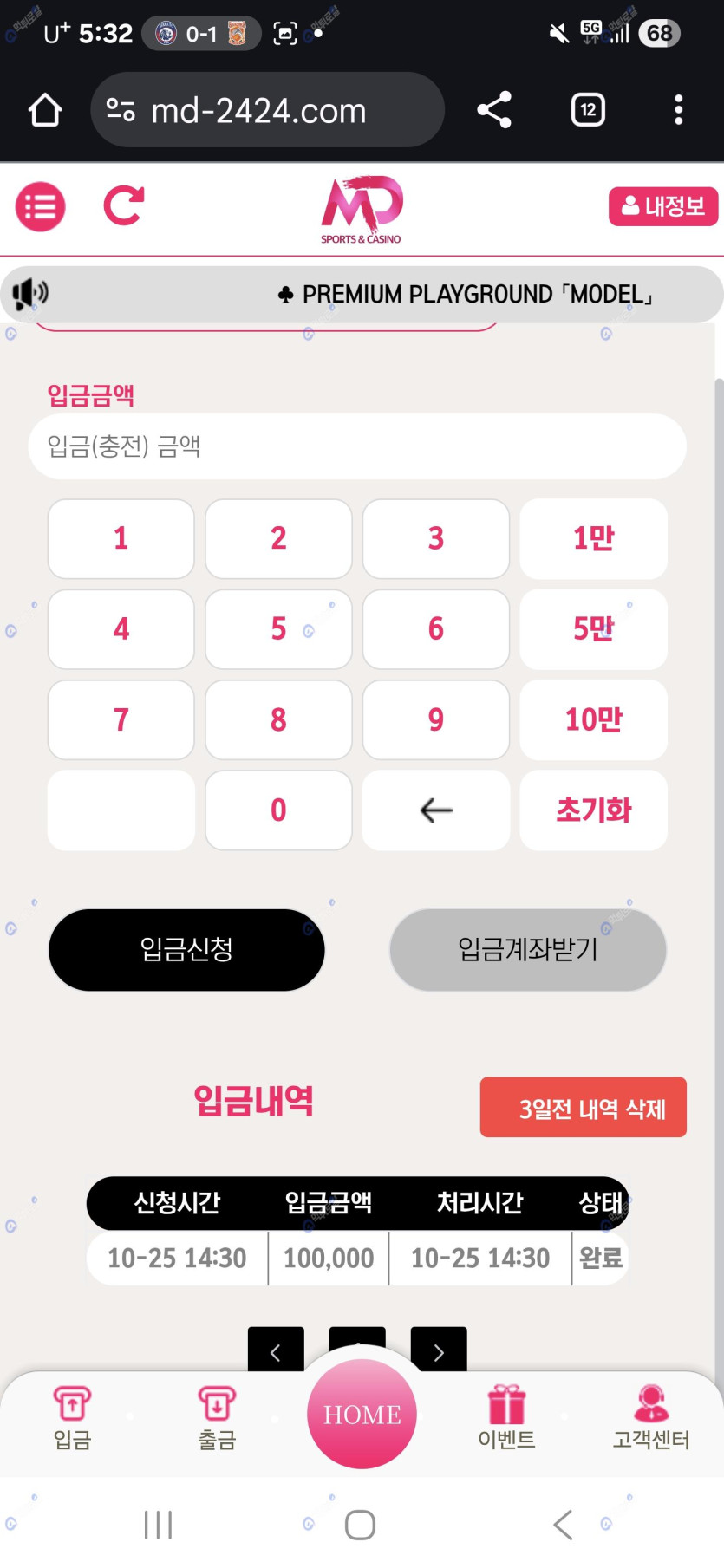724x1568 pixels.
Task: Tap the pink refresh icon
Action: click(123, 206)
